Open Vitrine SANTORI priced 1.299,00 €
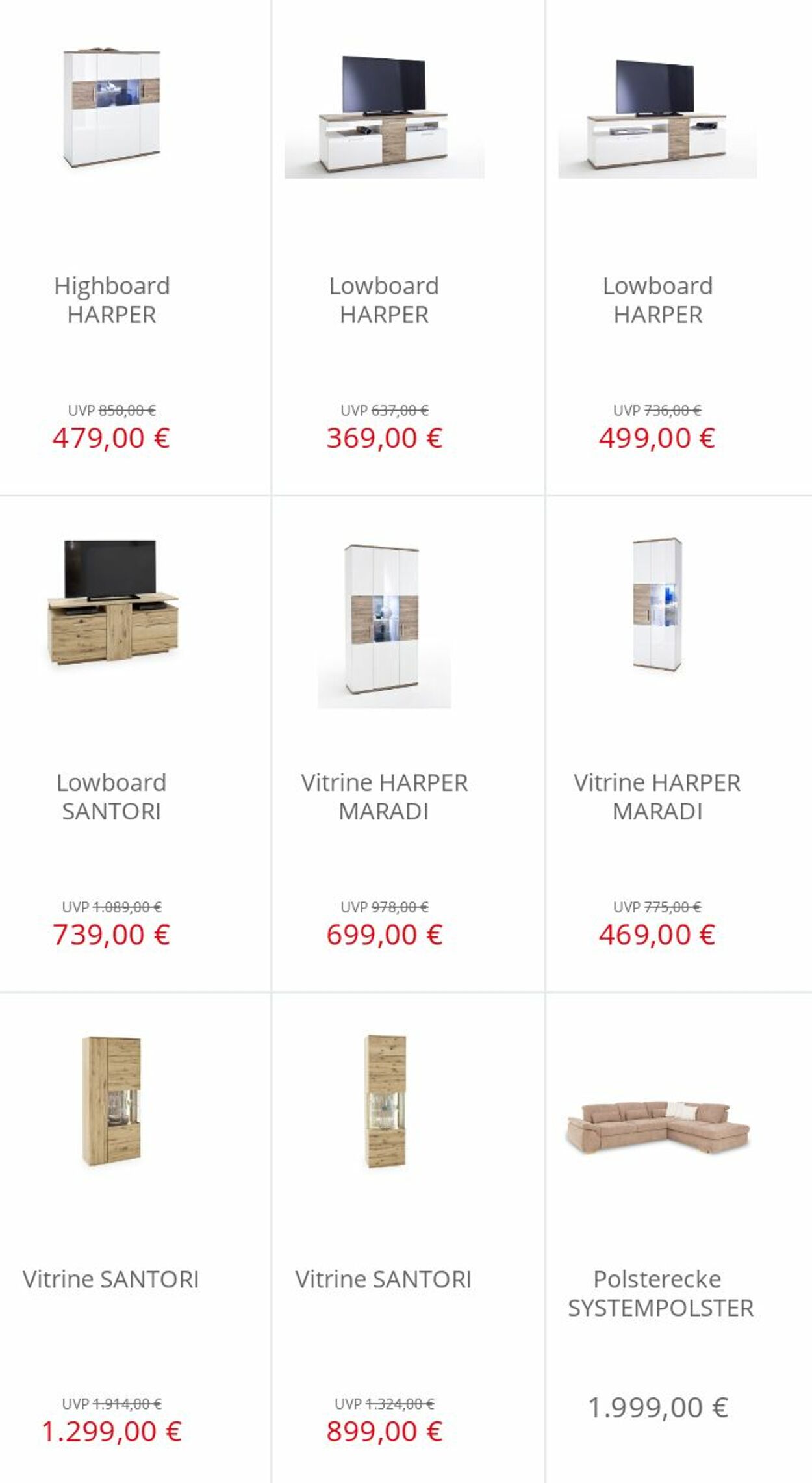The image size is (812, 1483). point(135,1238)
